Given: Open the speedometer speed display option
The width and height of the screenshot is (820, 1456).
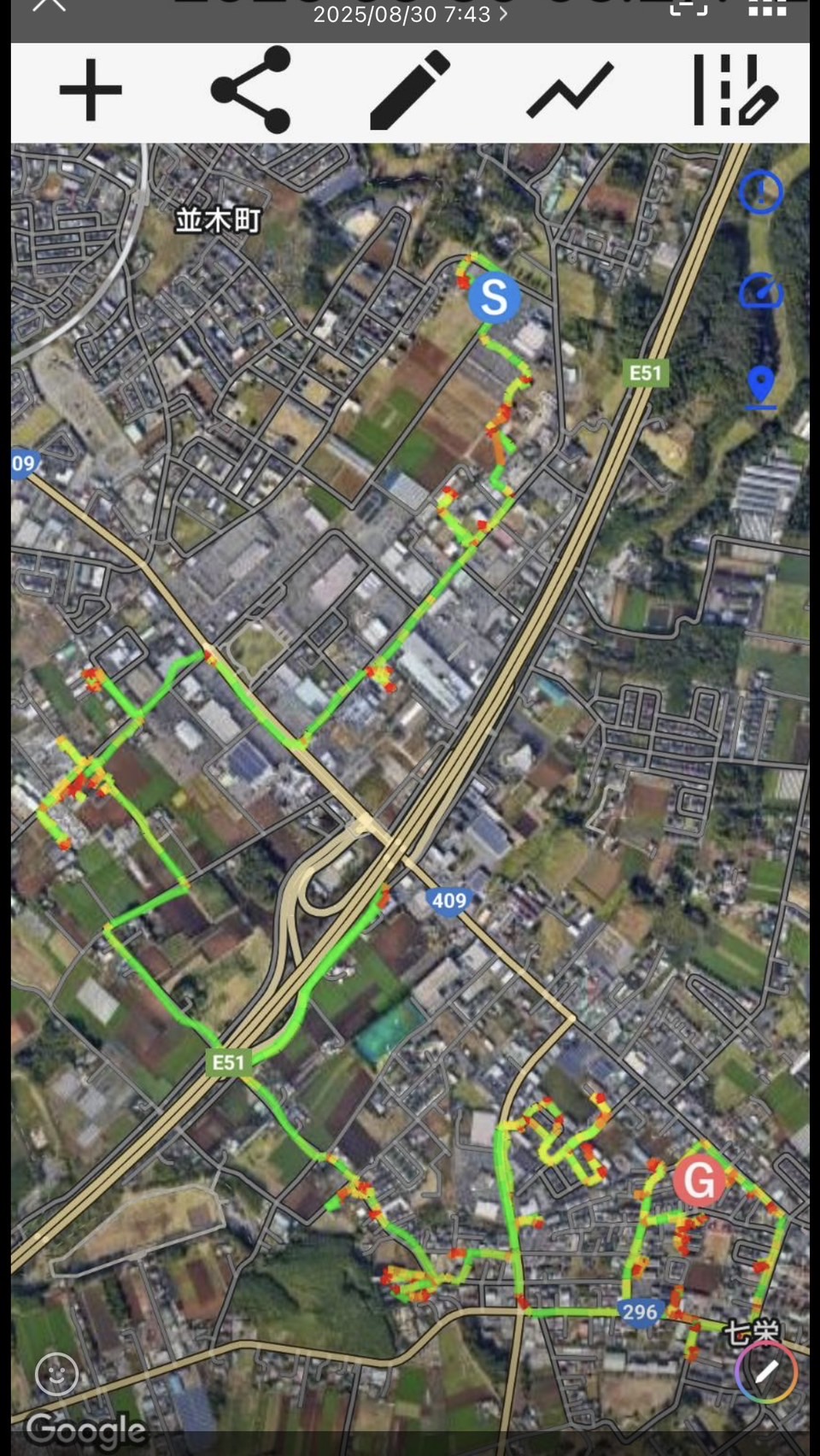Looking at the screenshot, I should tap(760, 291).
